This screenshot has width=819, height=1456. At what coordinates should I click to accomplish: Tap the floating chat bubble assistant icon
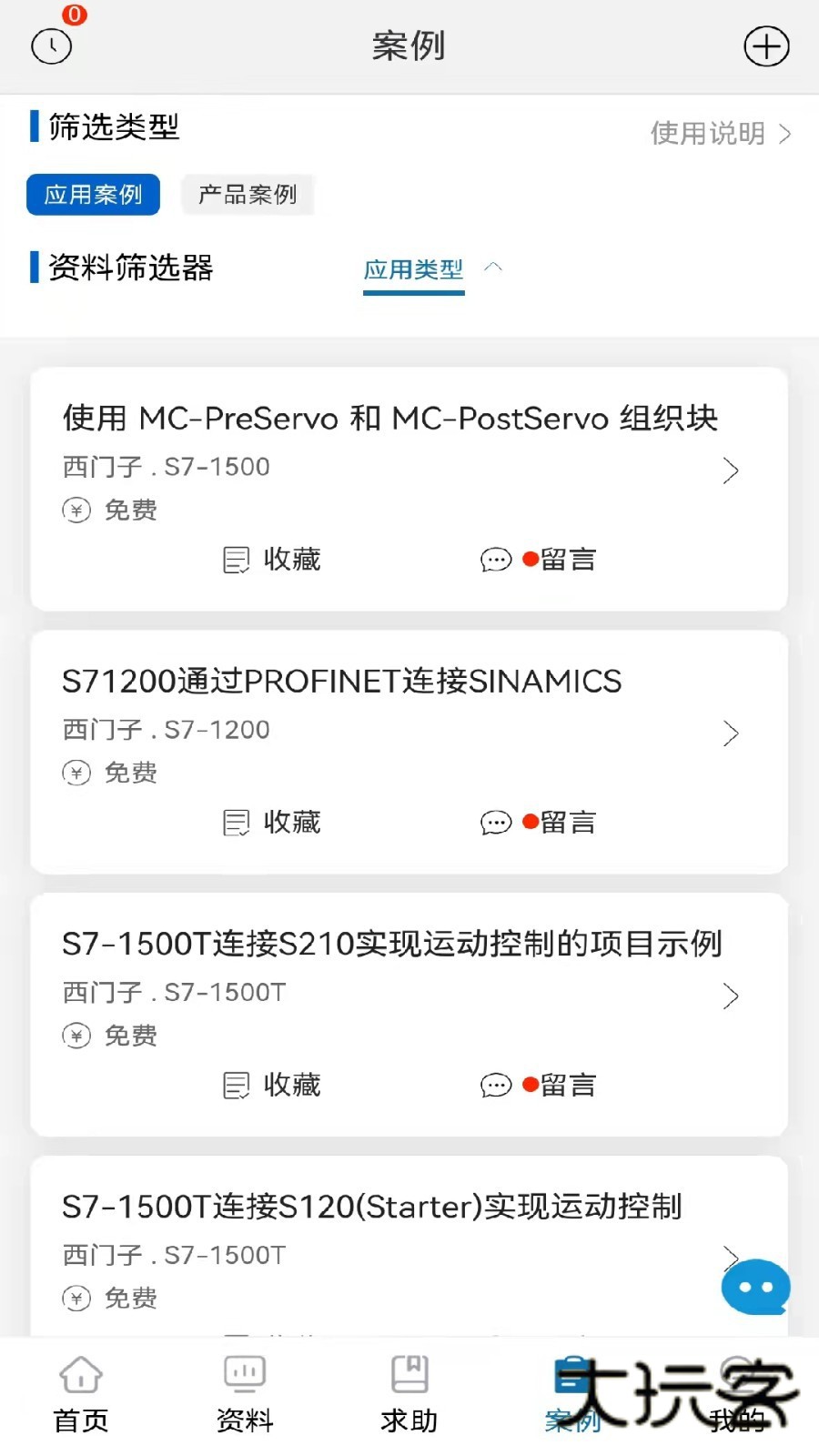click(755, 1287)
